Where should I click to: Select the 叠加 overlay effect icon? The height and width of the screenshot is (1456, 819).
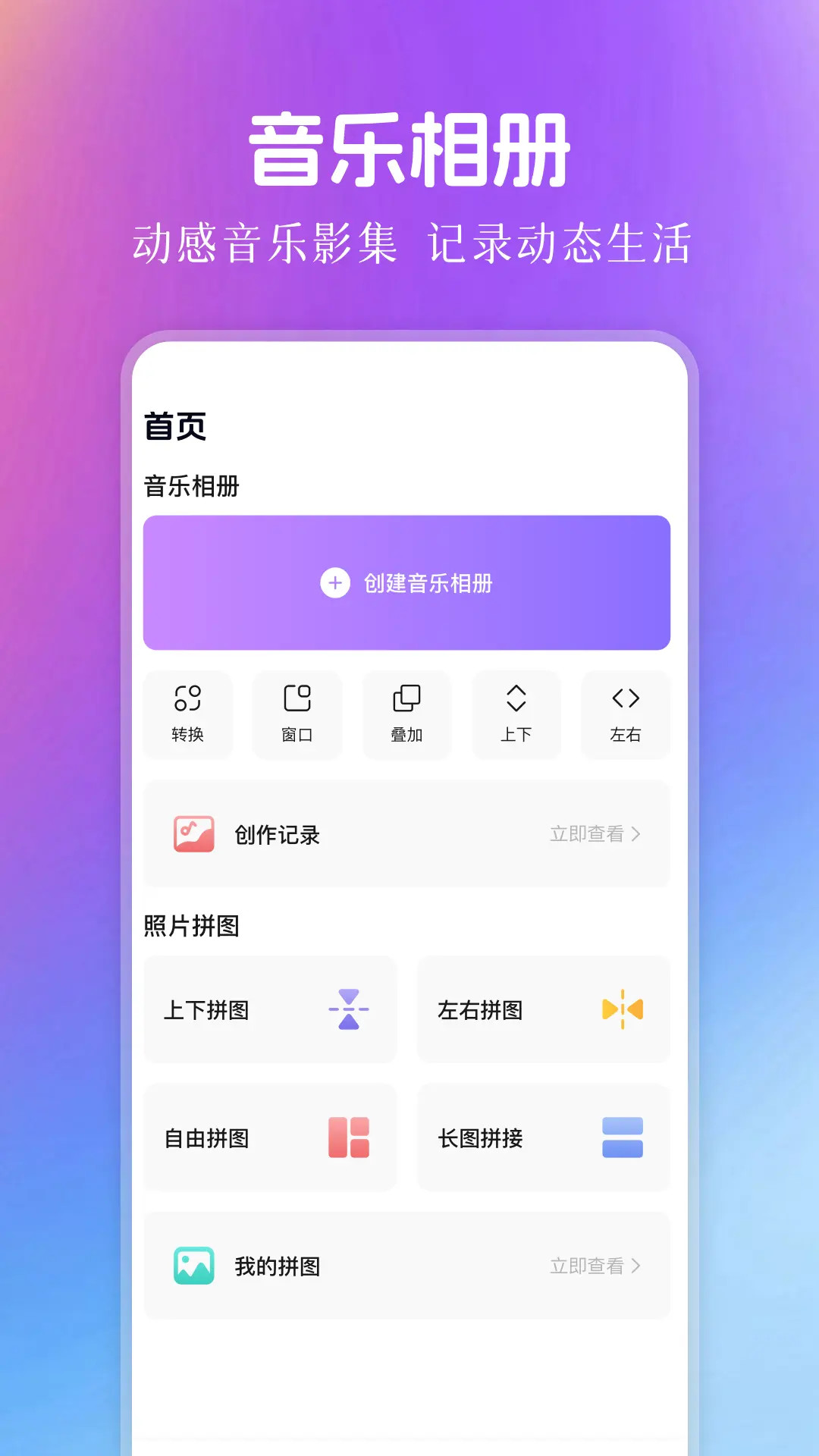(x=407, y=699)
